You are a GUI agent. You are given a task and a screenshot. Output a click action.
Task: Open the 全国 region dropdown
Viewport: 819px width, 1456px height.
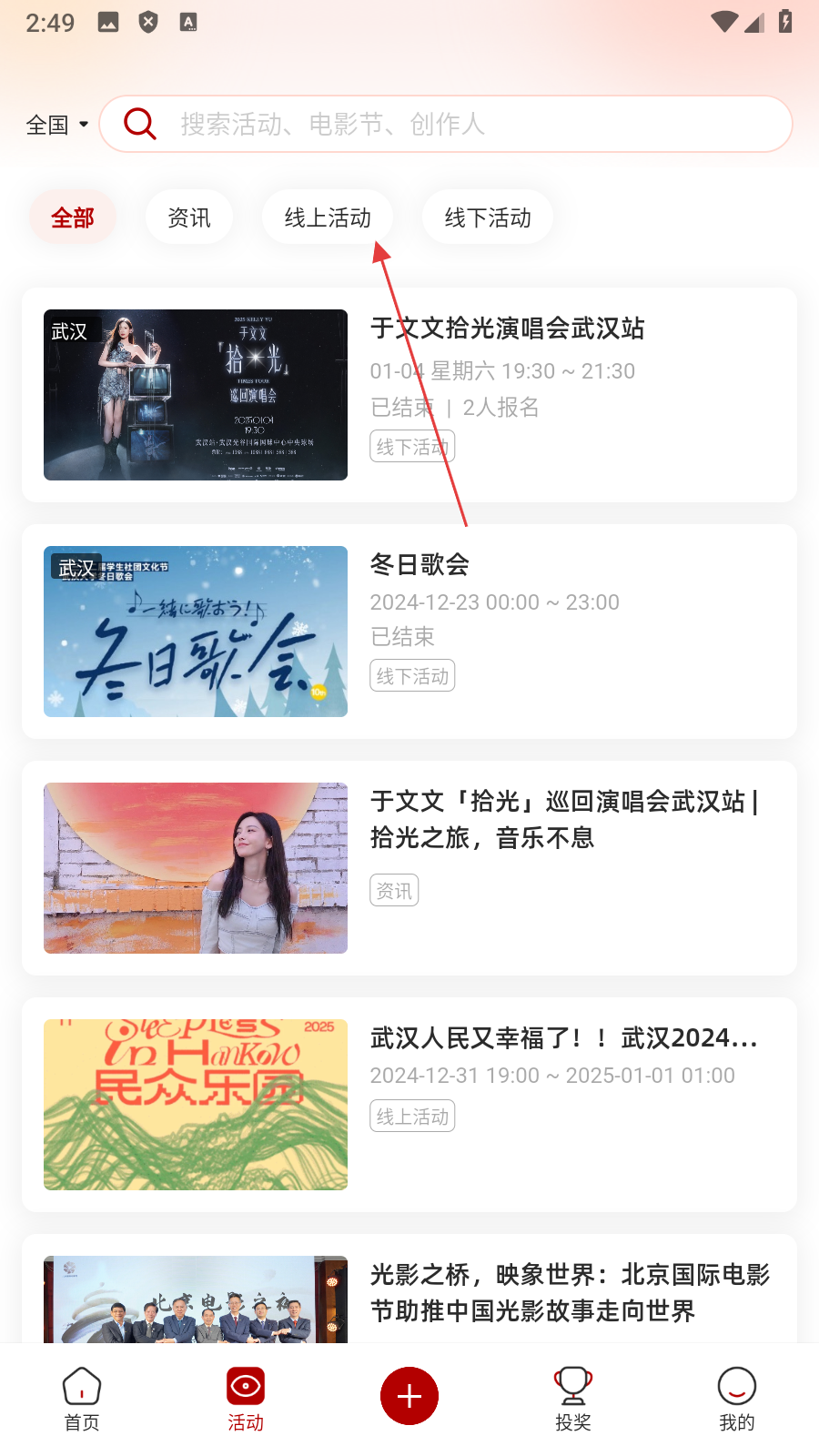(x=56, y=125)
